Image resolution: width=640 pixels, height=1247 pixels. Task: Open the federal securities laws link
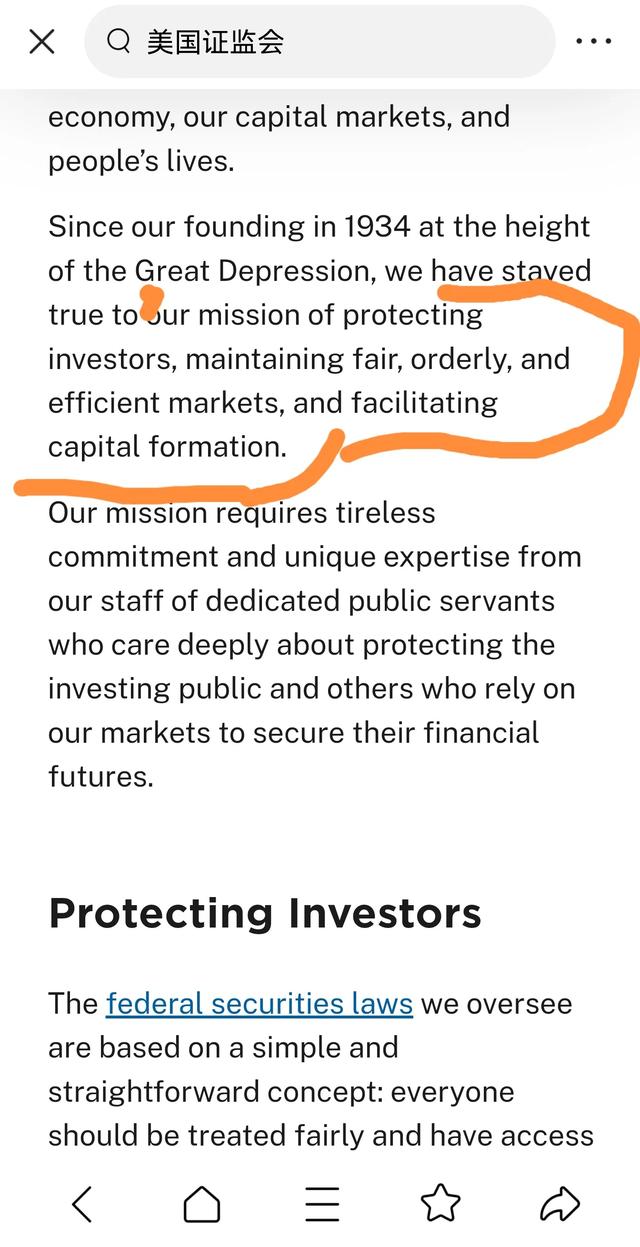point(259,1003)
